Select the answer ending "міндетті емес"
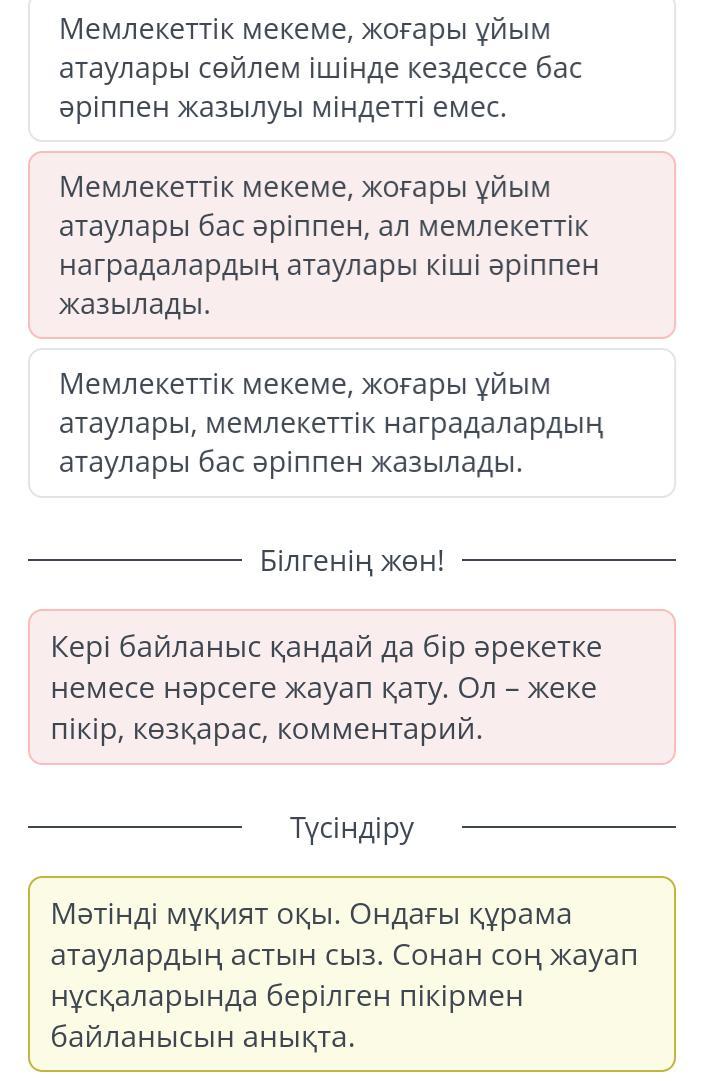 point(352,68)
